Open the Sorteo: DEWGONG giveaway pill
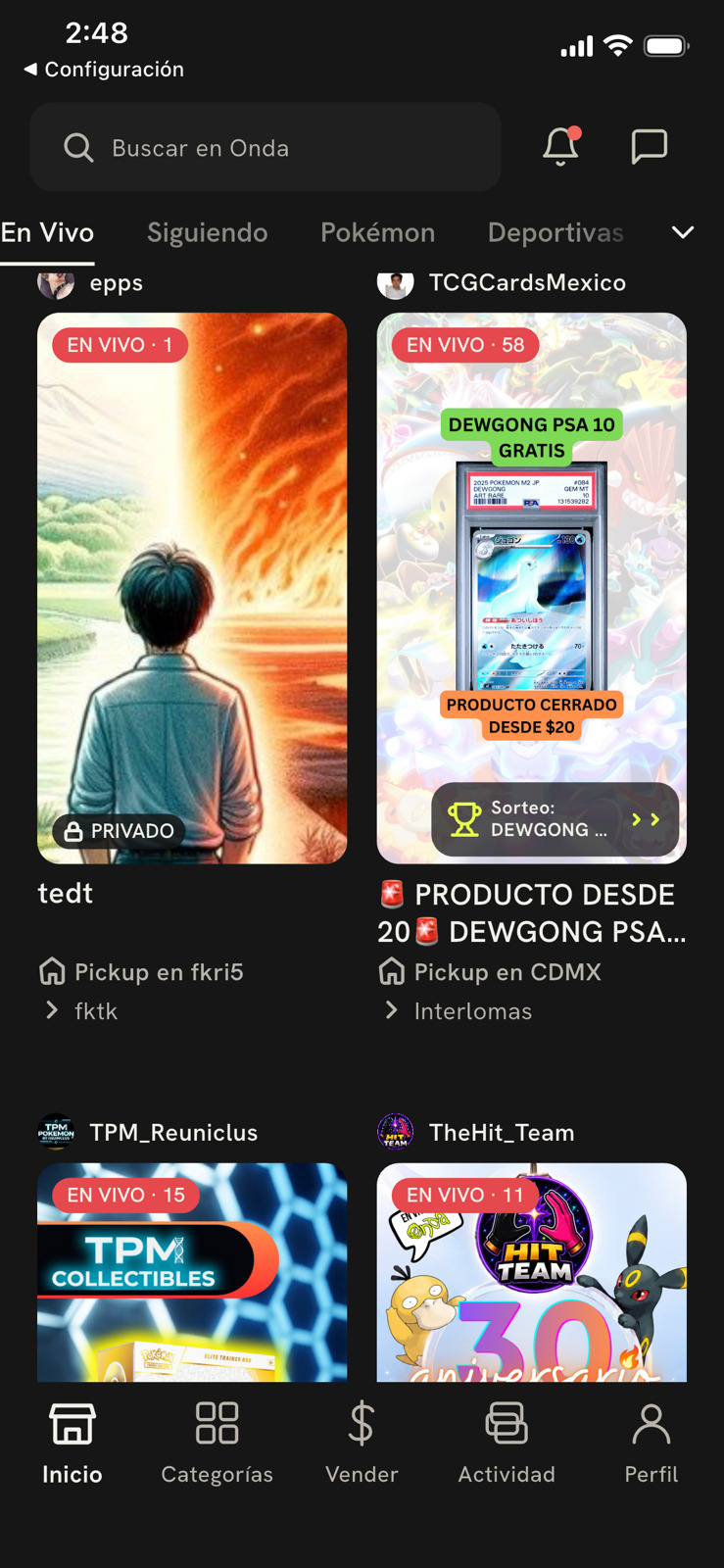 [x=555, y=819]
